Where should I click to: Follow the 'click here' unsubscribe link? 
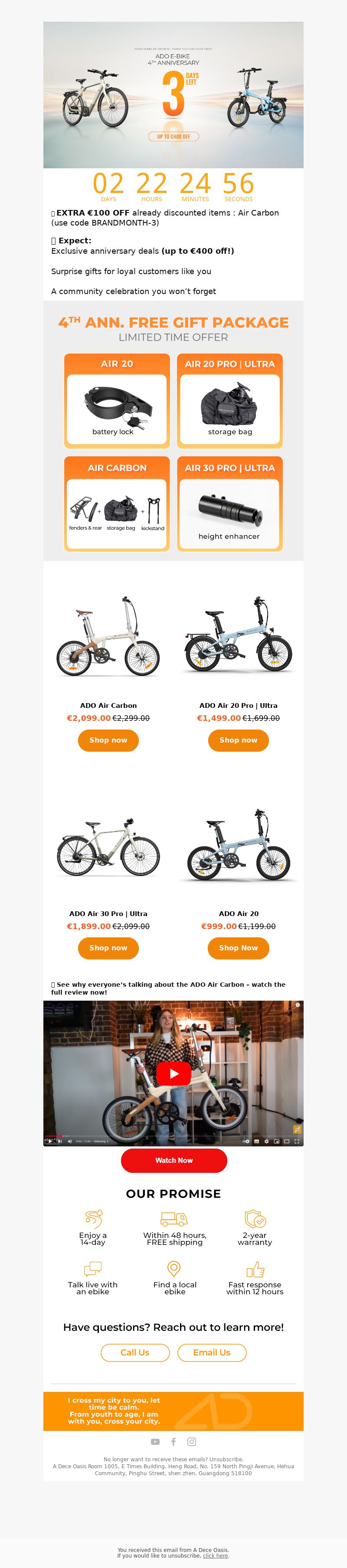[215, 1555]
